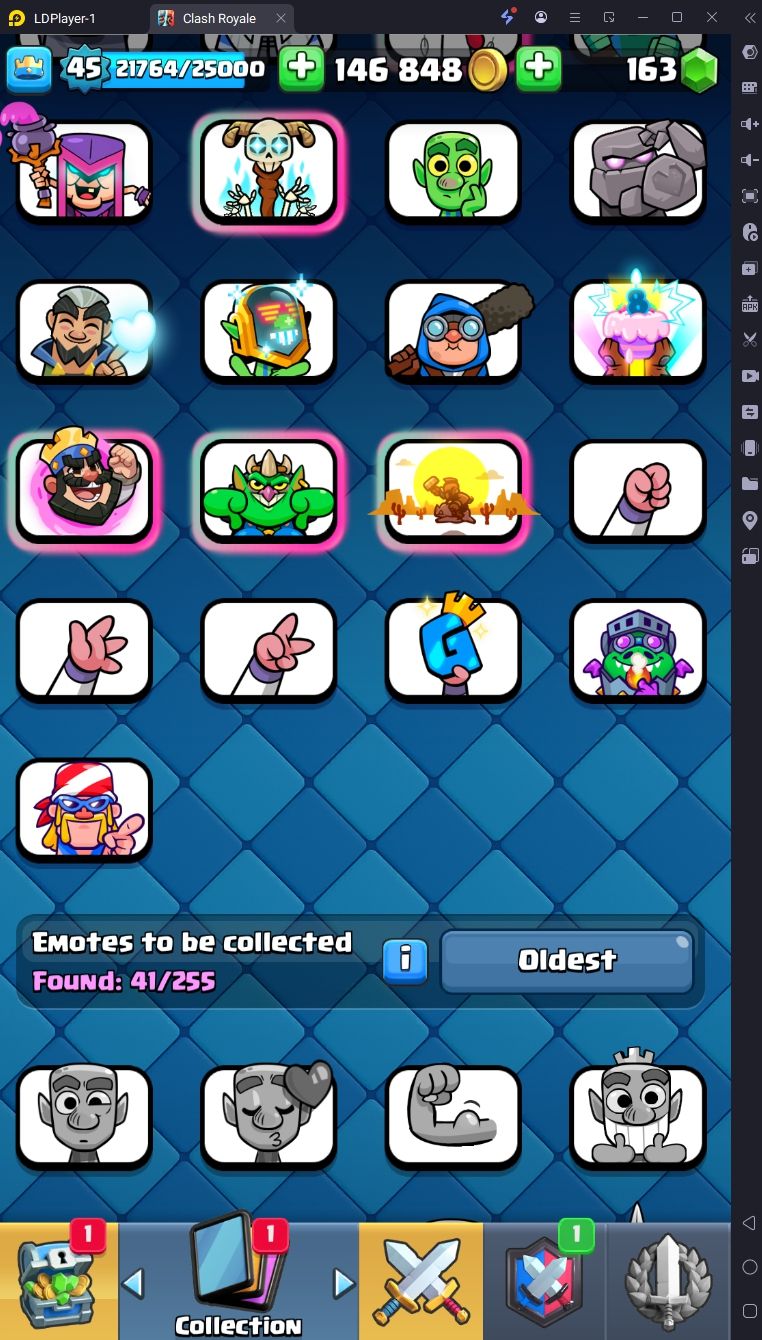Open the clan shield tab
This screenshot has width=762, height=1340.
[x=544, y=1281]
